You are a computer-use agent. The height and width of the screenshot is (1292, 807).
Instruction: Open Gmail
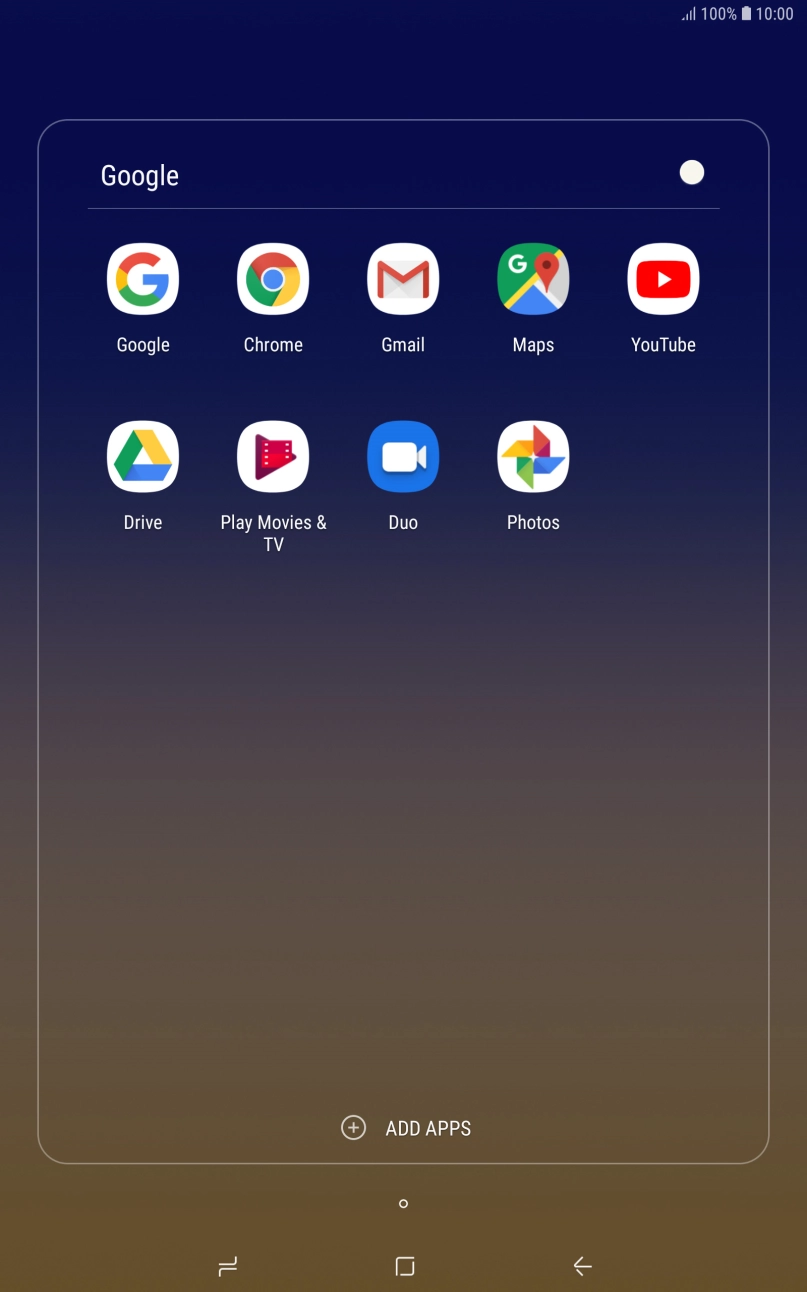(x=402, y=279)
